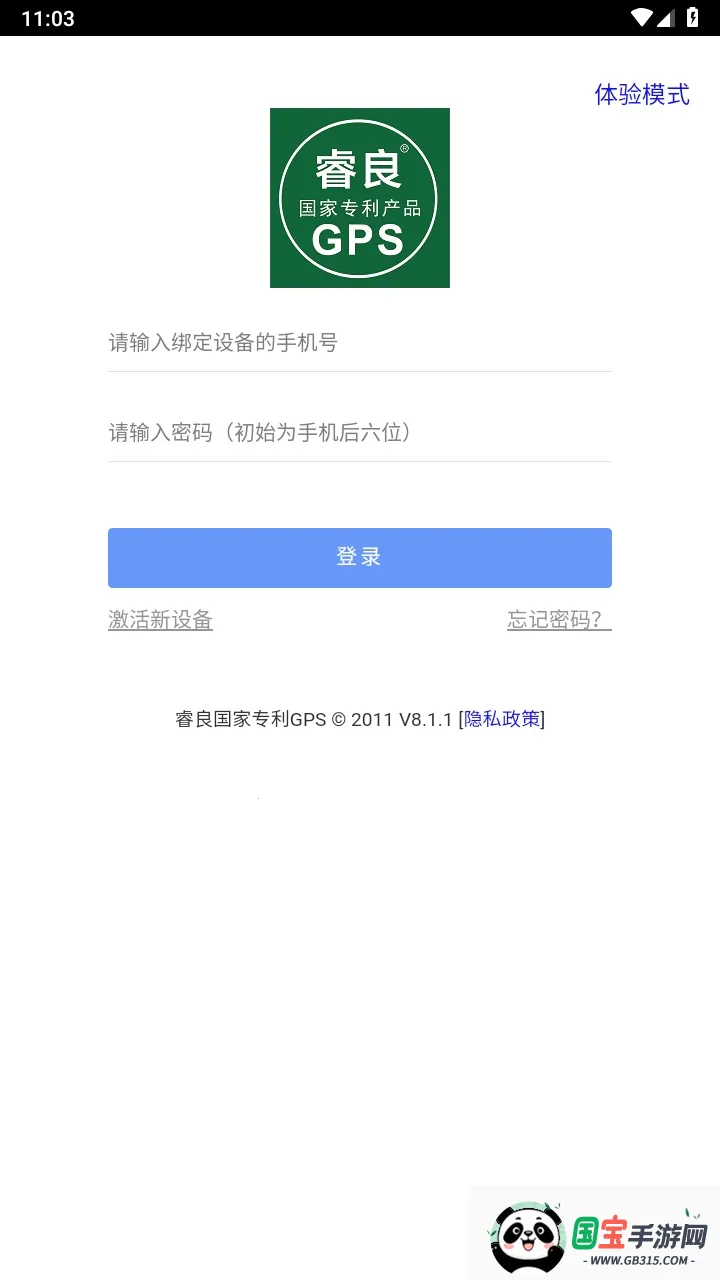This screenshot has height=1280, width=720.
Task: Click the Wi-Fi icon in the status bar
Action: [x=640, y=17]
